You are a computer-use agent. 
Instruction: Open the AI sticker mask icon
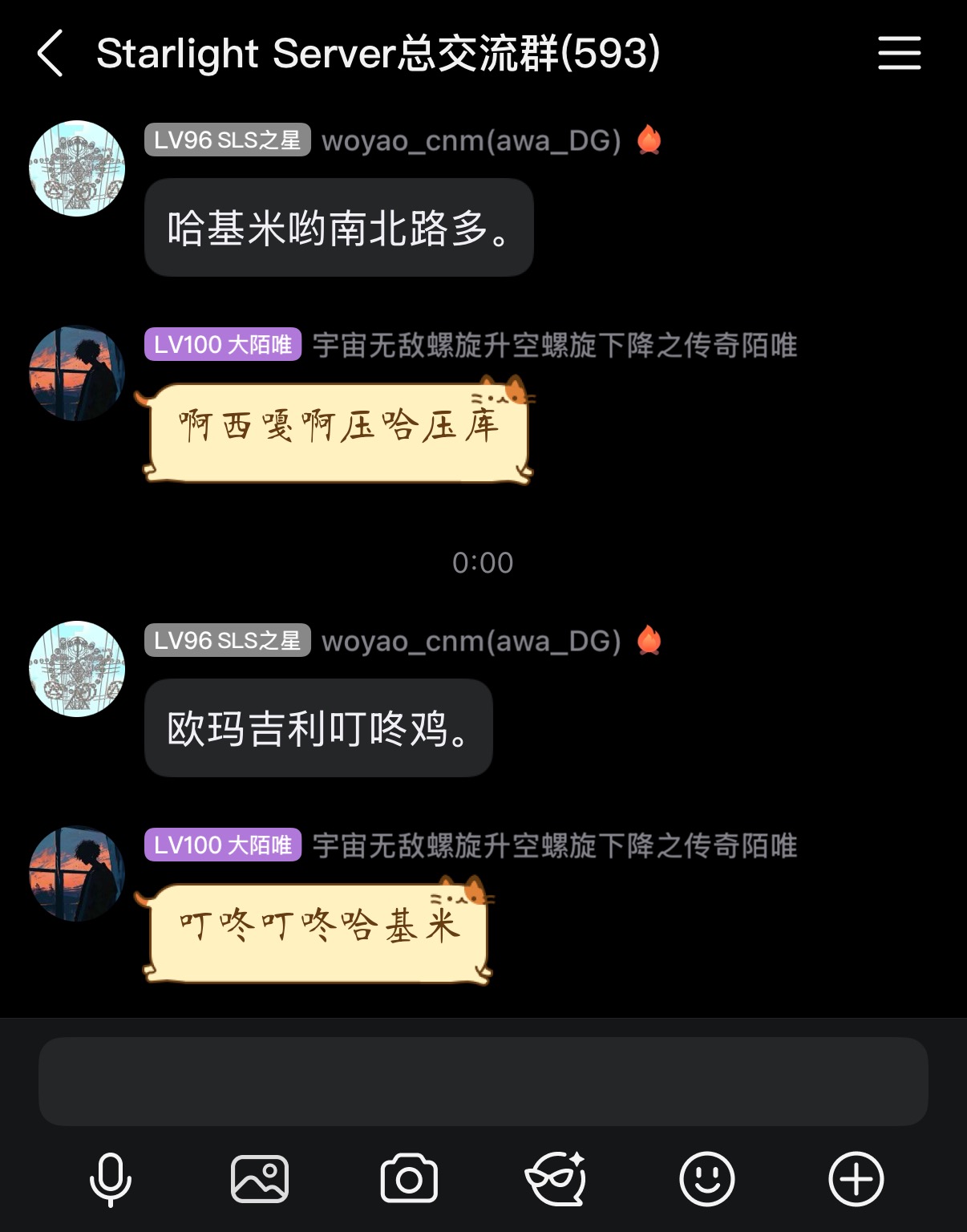[556, 1179]
